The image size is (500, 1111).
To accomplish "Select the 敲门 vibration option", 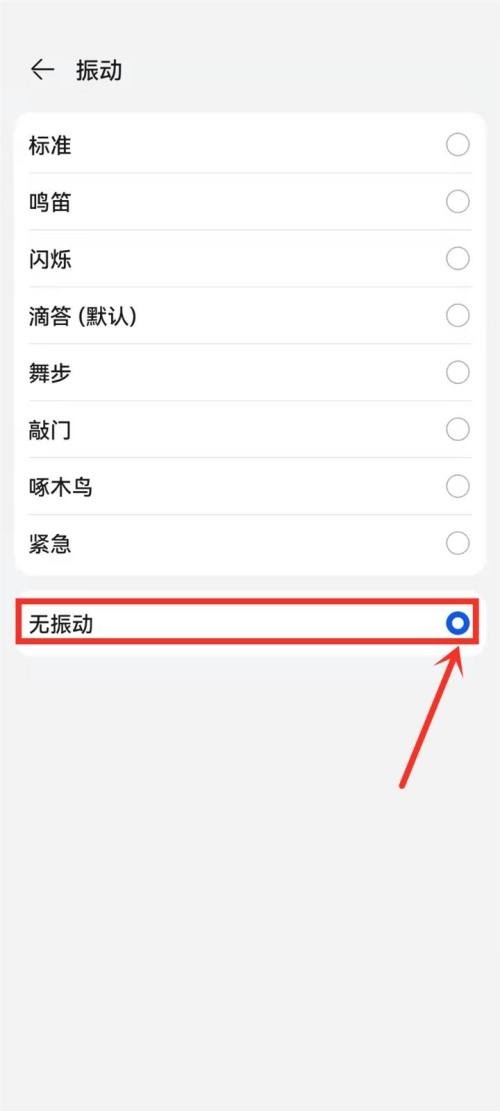I will pos(250,429).
